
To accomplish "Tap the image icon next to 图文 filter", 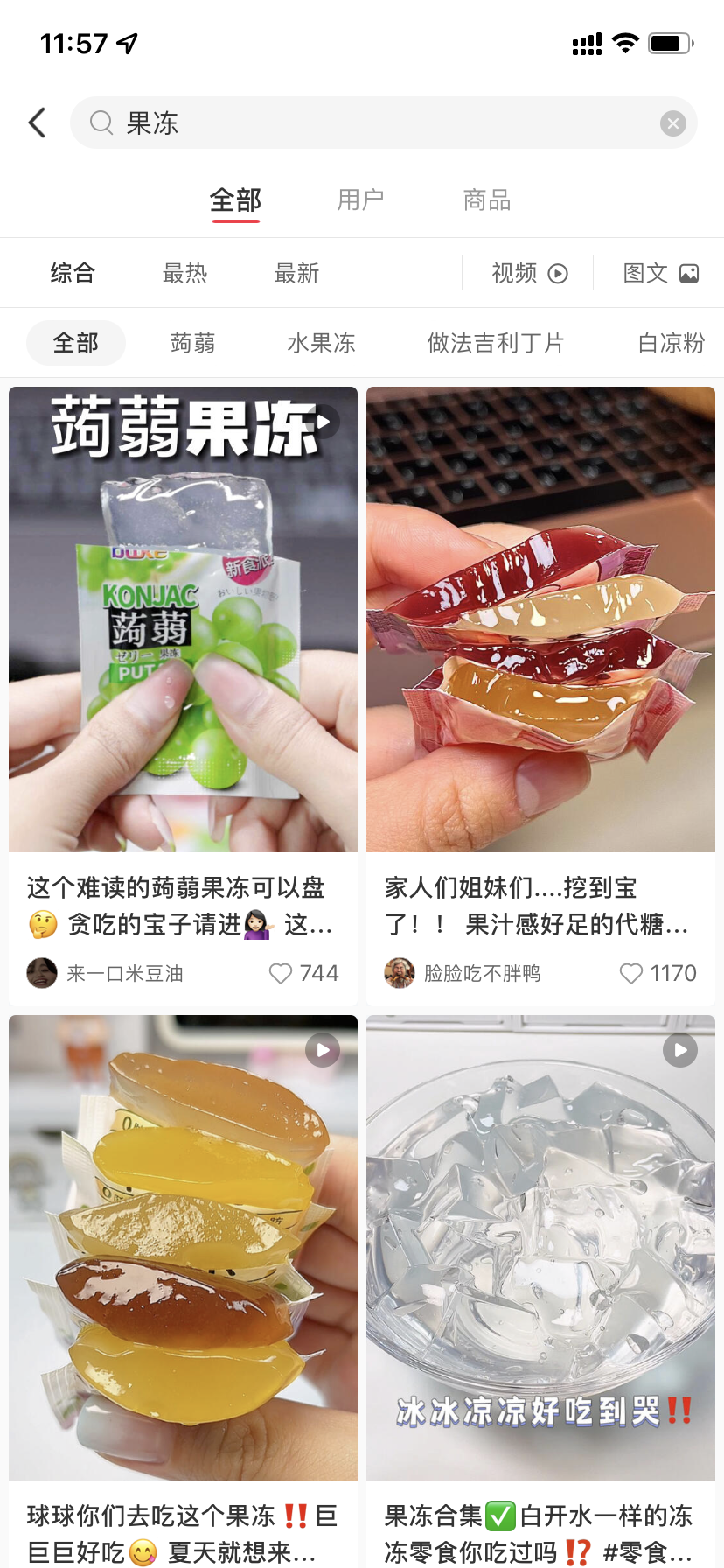I will click(690, 273).
